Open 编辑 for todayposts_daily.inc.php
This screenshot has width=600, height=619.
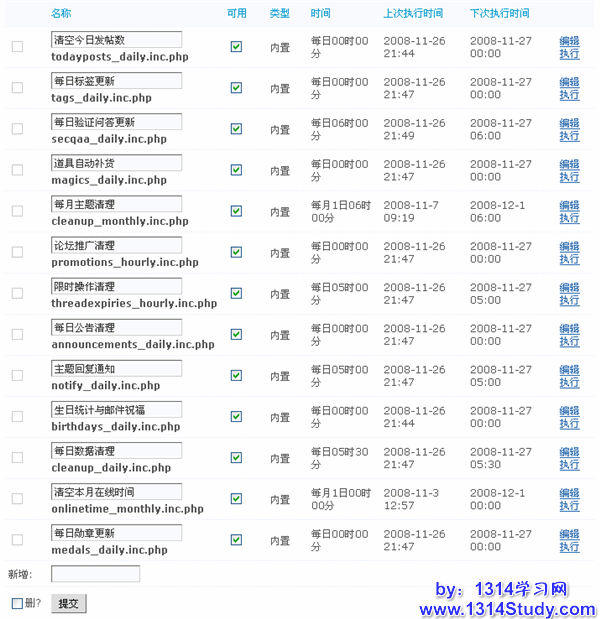point(568,41)
